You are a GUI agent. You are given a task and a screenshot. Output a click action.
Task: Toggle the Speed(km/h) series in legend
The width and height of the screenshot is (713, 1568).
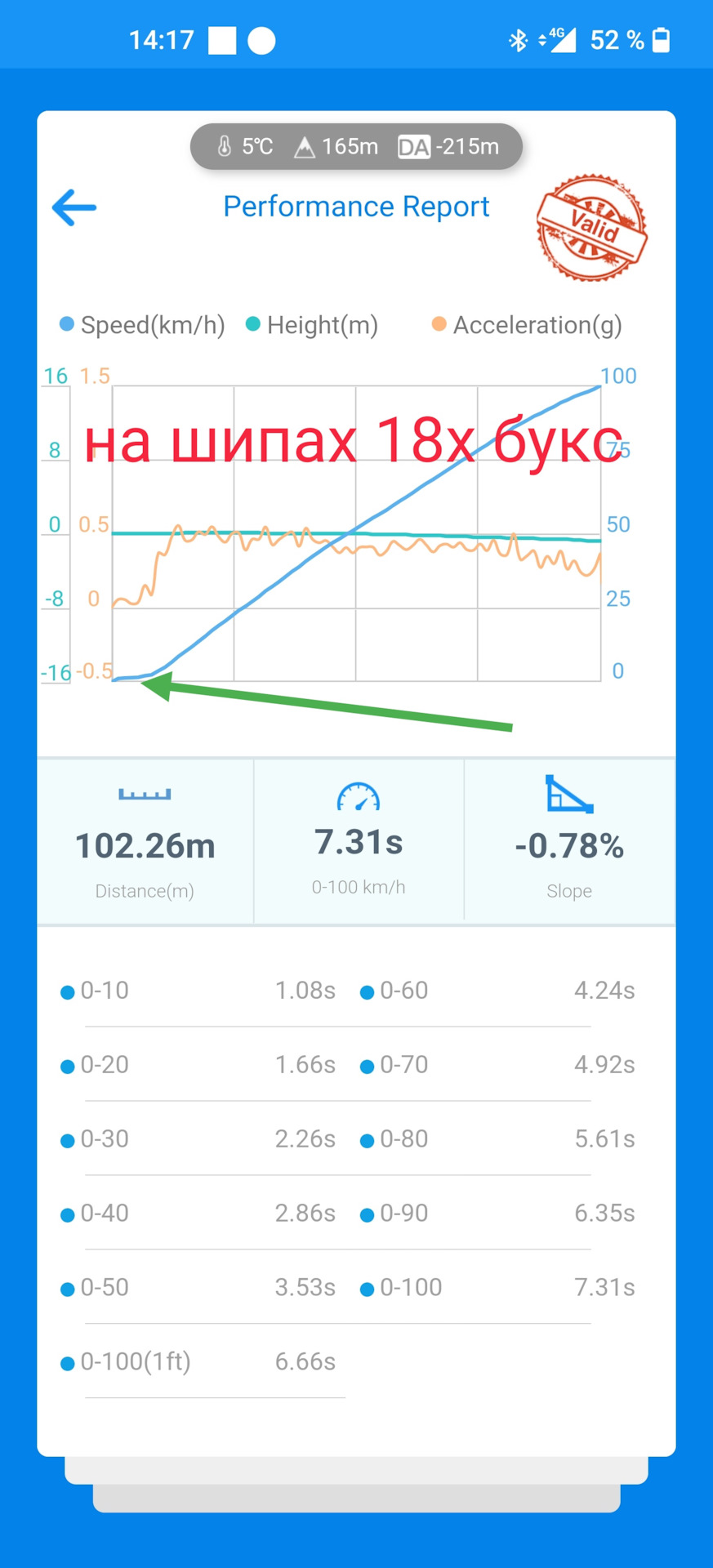(x=143, y=325)
